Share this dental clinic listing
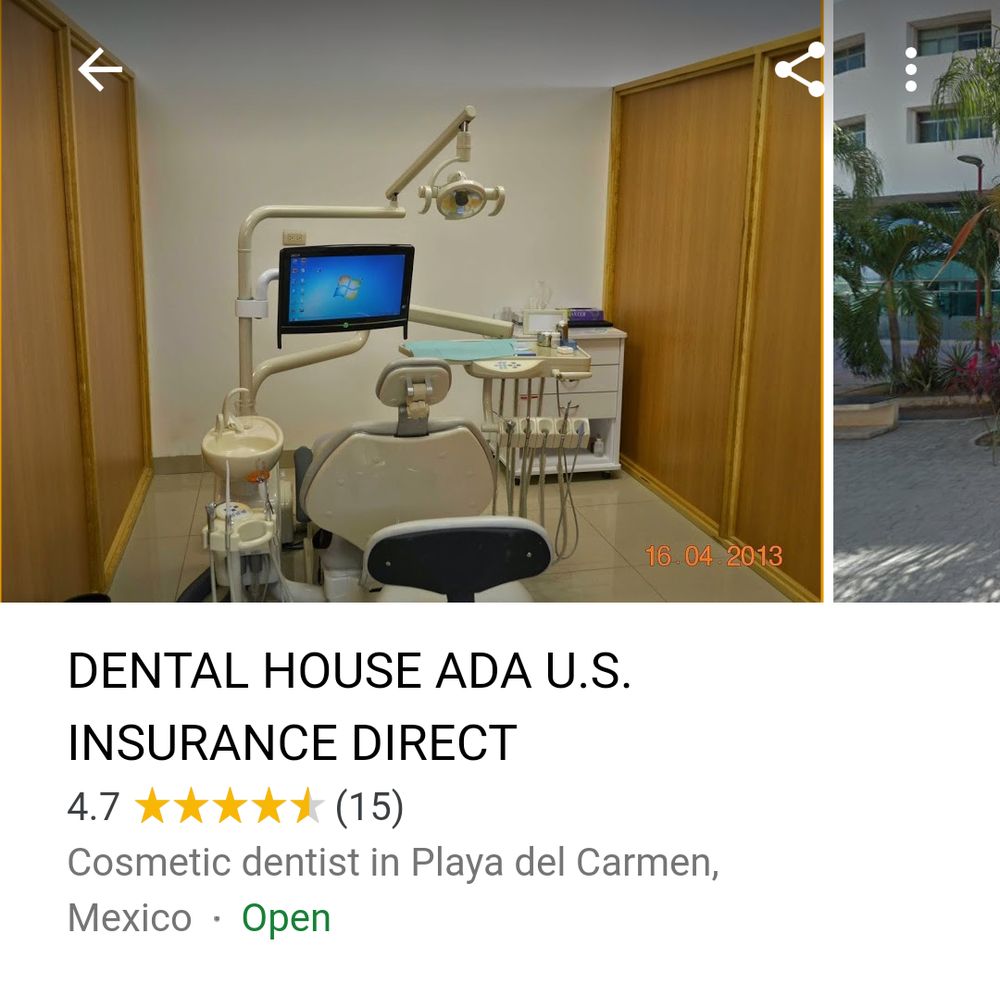Viewport: 1000px width, 983px height. pos(799,70)
